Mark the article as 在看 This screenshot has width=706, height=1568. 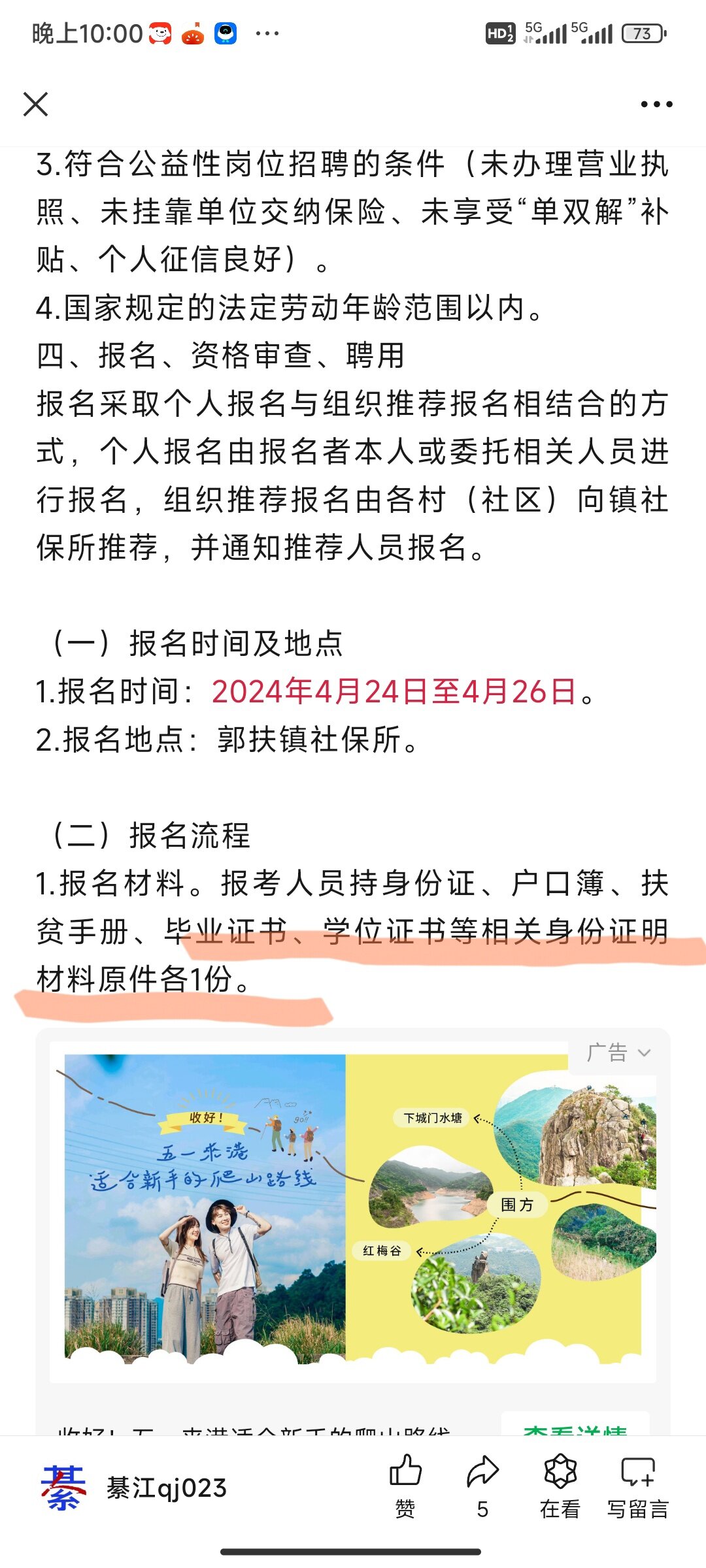coord(560,1486)
